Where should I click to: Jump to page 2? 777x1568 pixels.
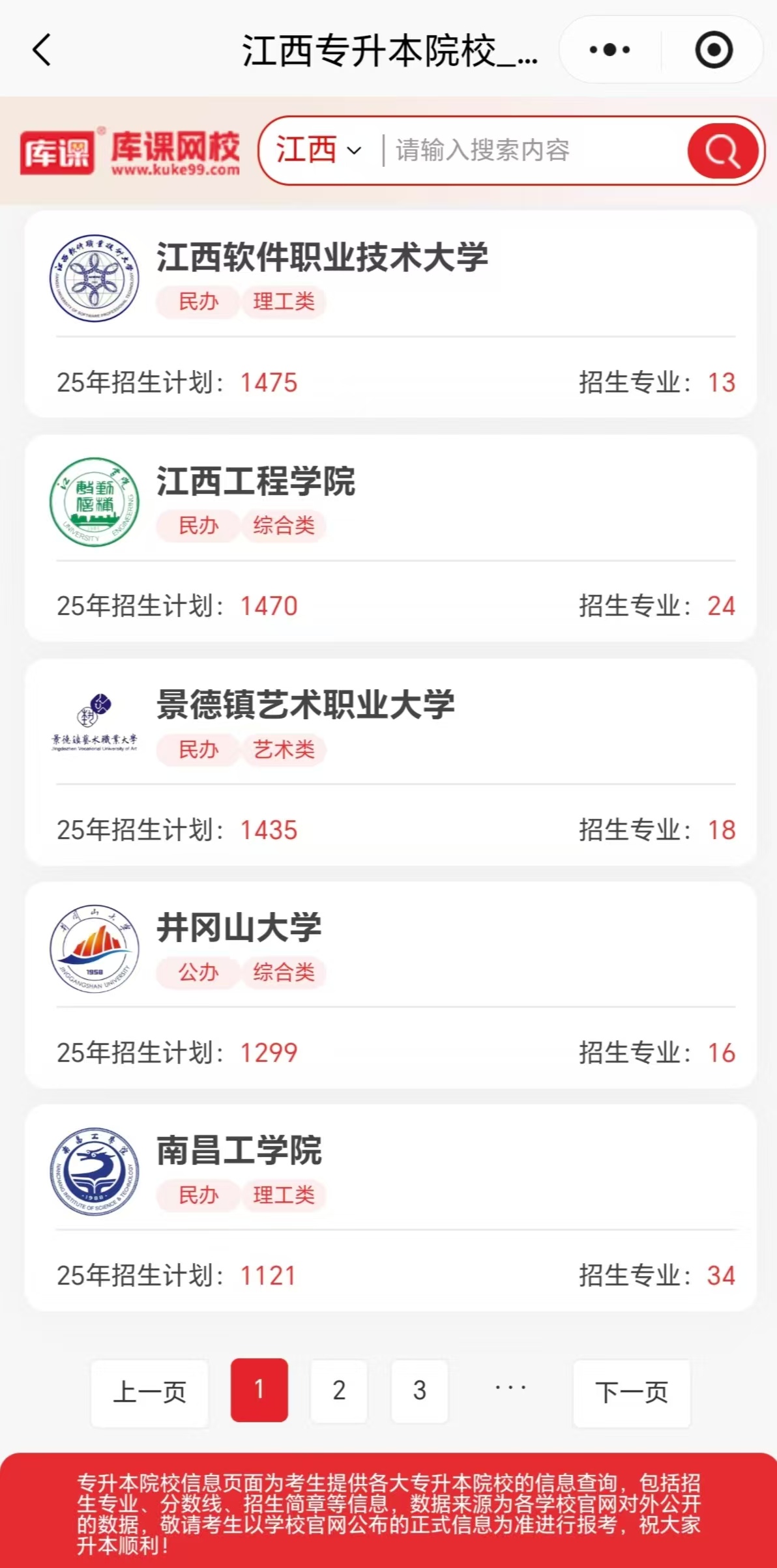click(x=339, y=1390)
